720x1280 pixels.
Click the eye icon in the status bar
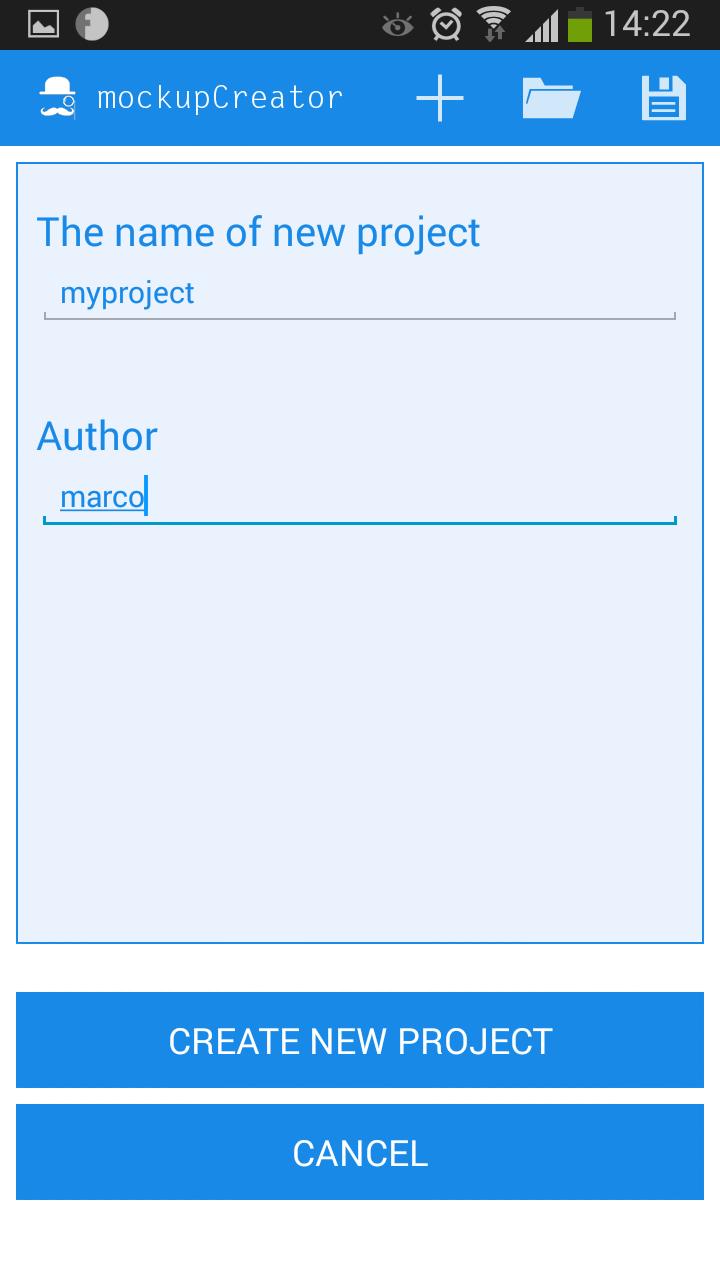[397, 28]
